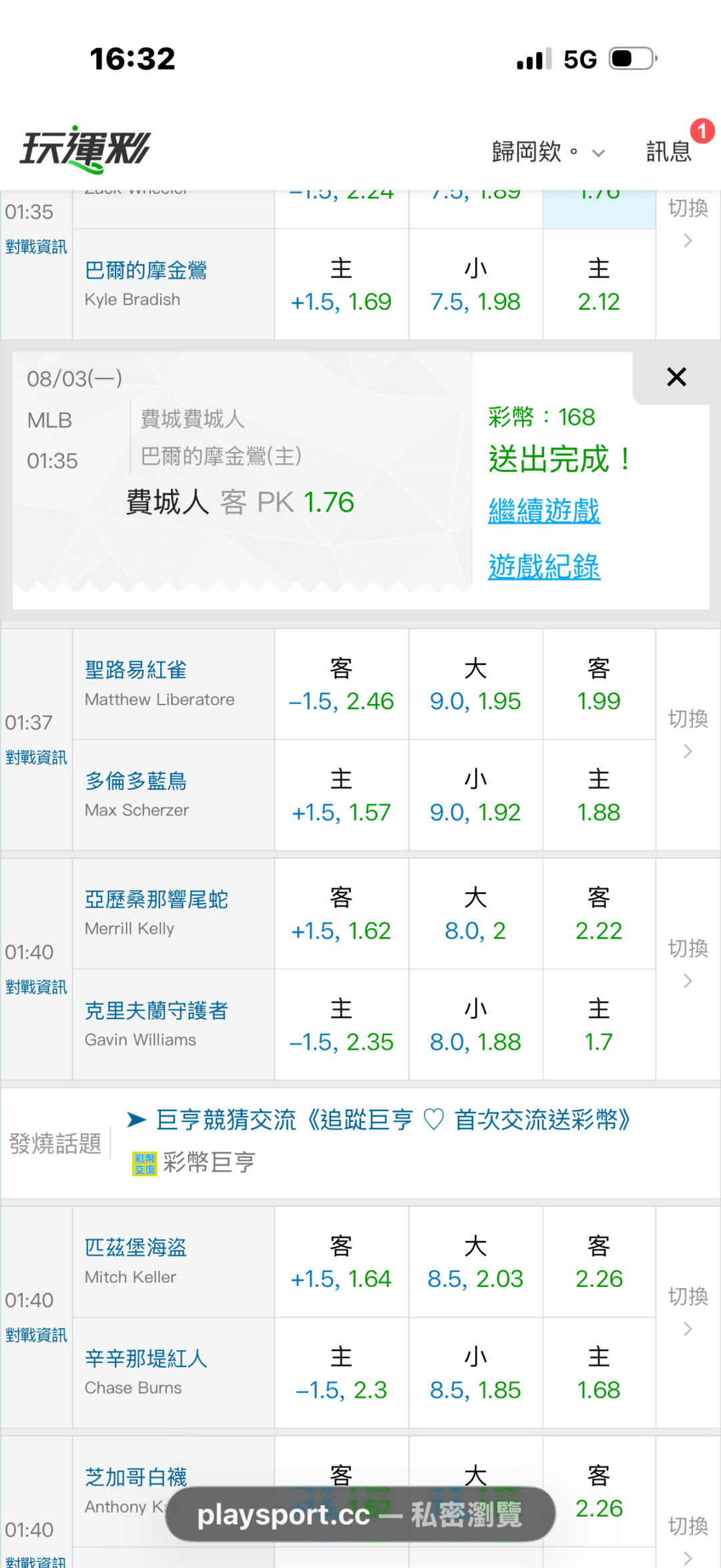This screenshot has width=721, height=1568.
Task: Open 對戰資訊 for the 01:37 game
Action: coord(36,757)
